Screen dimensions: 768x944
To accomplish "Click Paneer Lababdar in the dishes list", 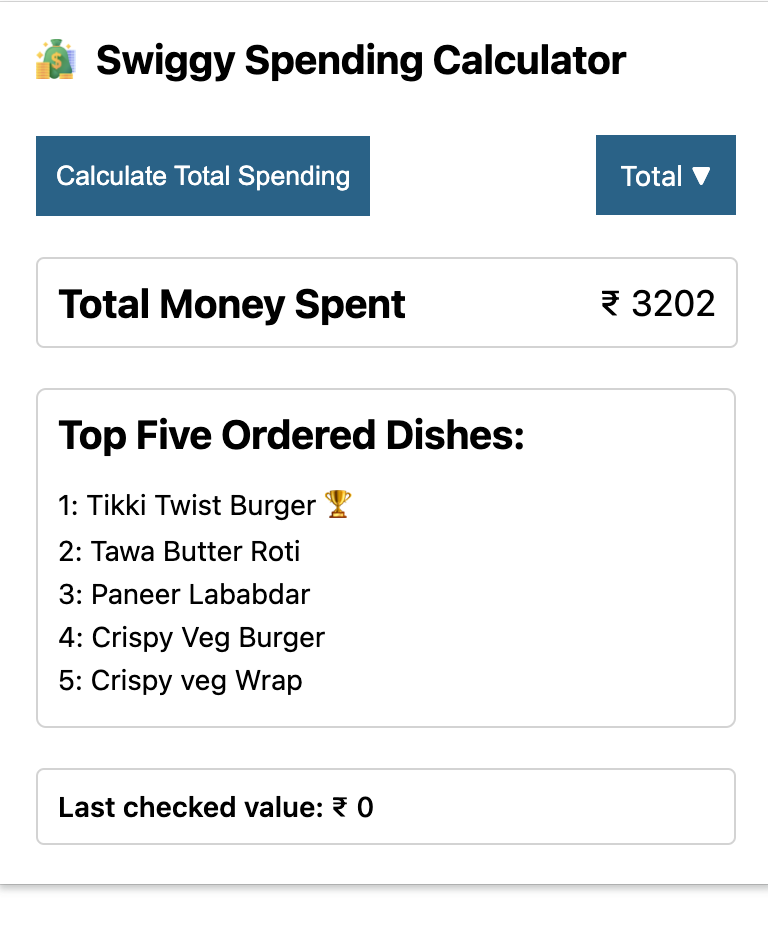I will point(185,594).
